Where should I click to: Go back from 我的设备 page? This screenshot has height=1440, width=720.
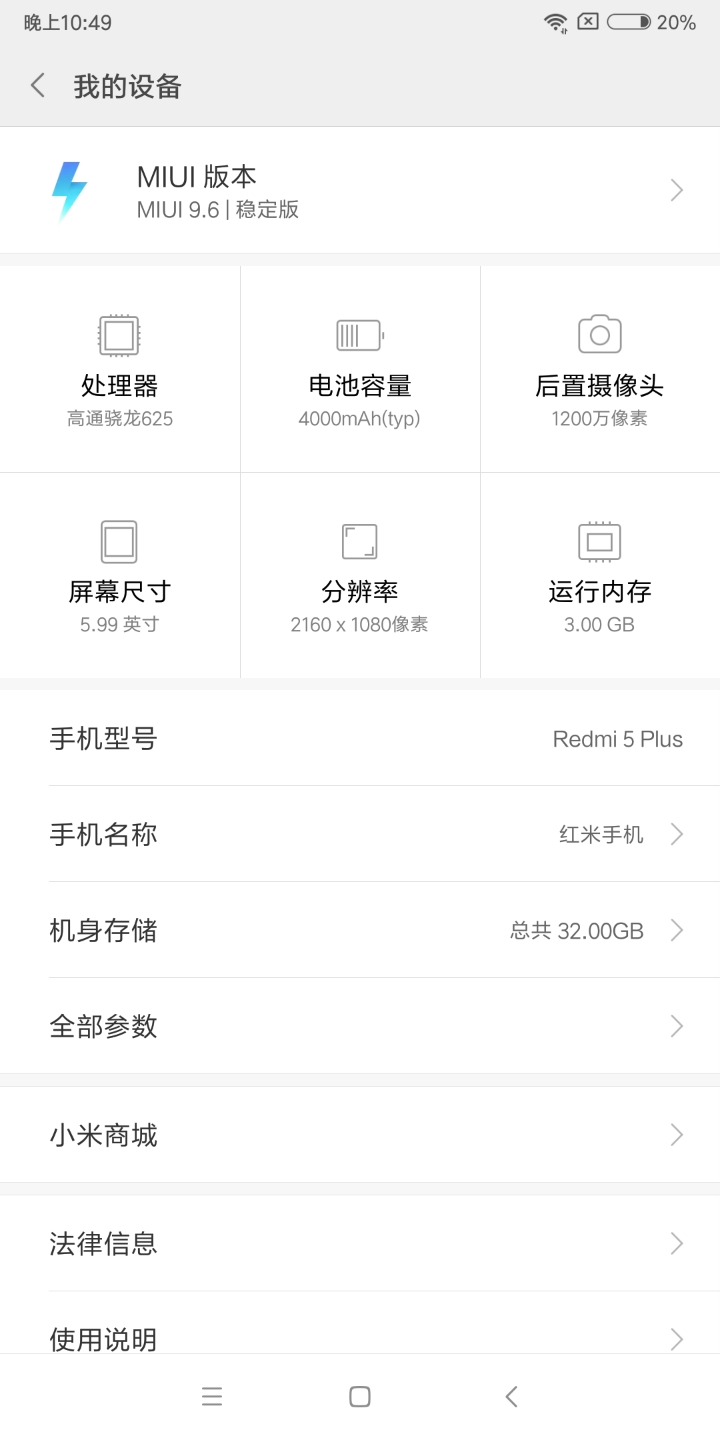tap(38, 86)
